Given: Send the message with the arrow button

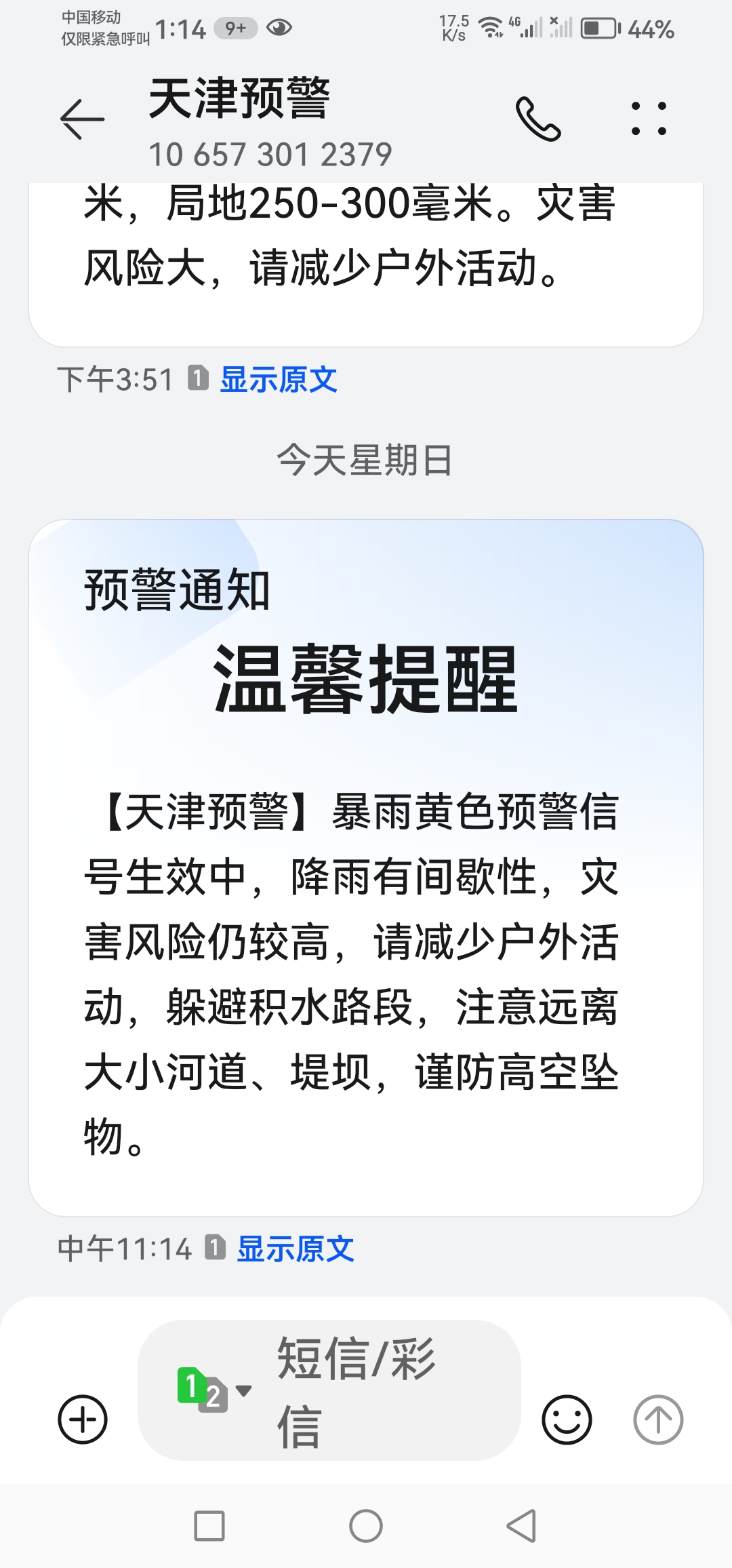Looking at the screenshot, I should click(657, 1419).
